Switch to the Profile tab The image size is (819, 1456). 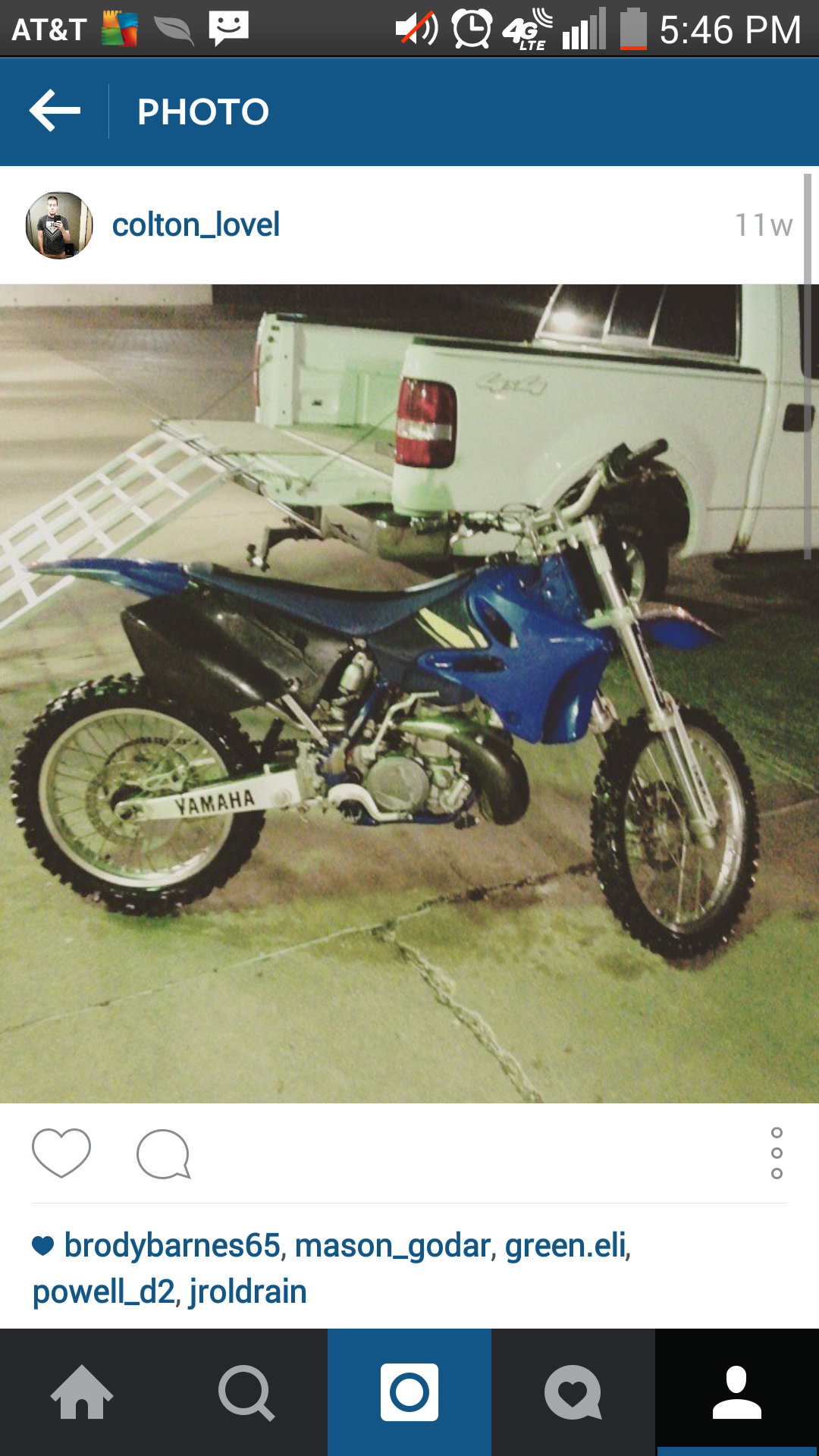point(737,1392)
